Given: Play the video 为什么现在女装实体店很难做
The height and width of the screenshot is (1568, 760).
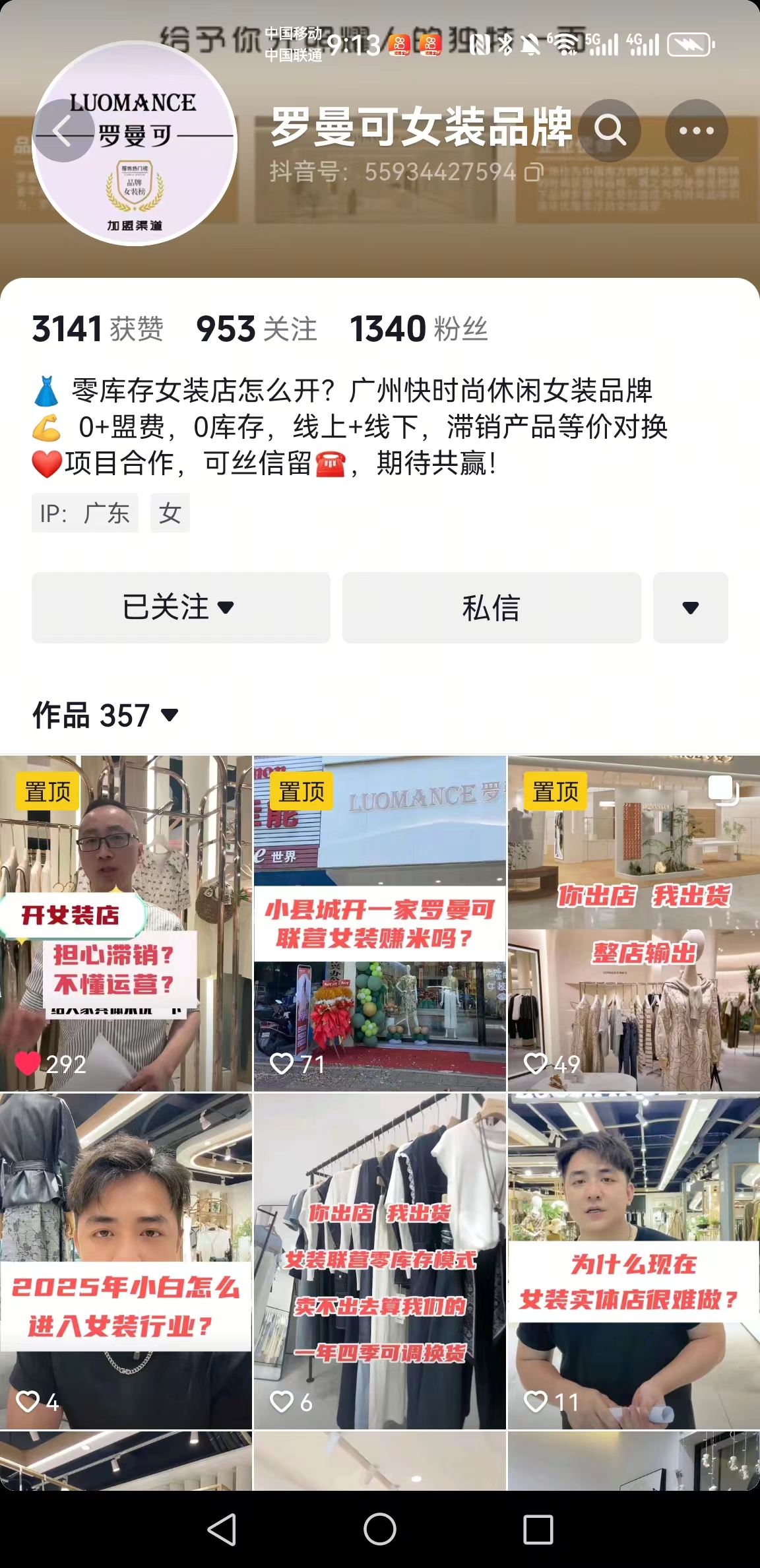Looking at the screenshot, I should [x=633, y=1260].
